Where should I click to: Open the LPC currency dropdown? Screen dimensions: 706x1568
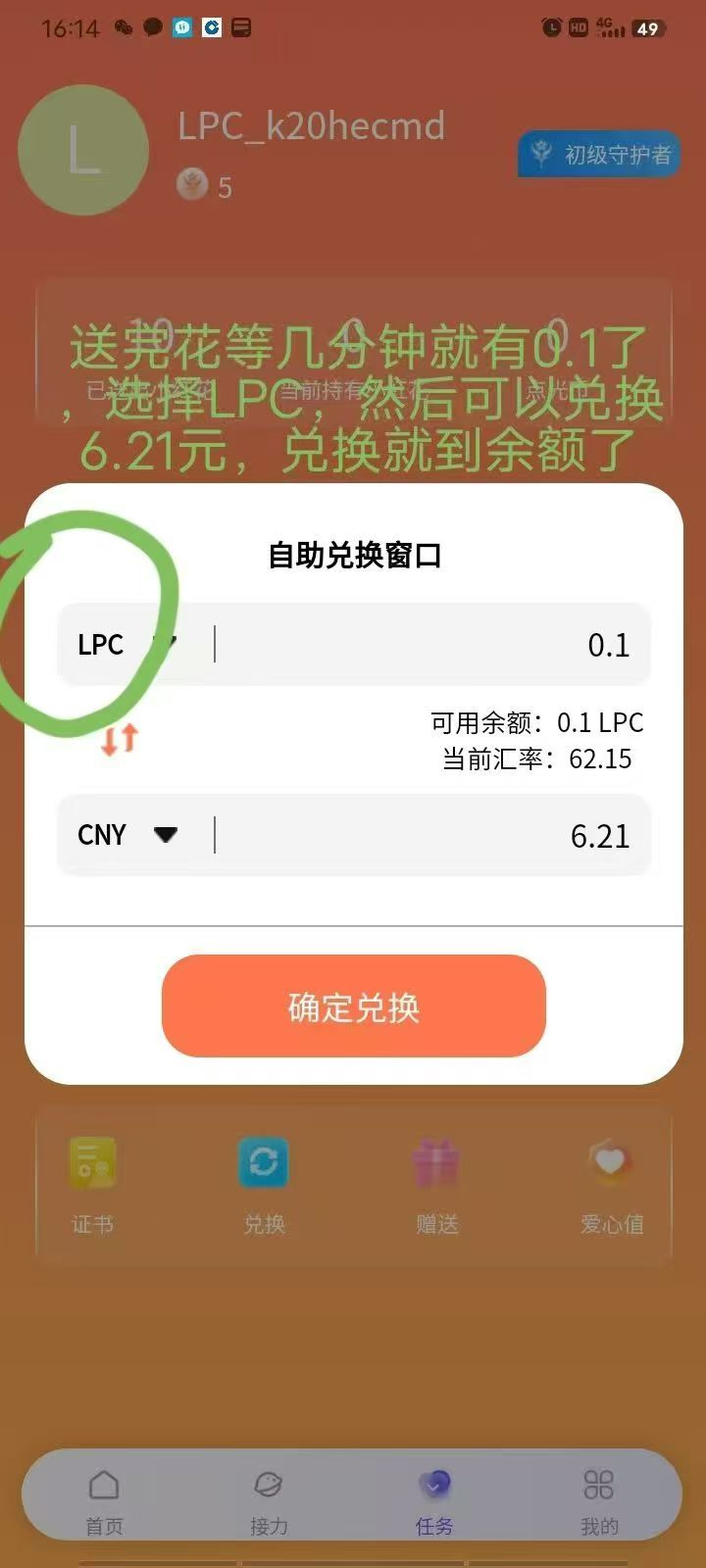pyautogui.click(x=127, y=644)
